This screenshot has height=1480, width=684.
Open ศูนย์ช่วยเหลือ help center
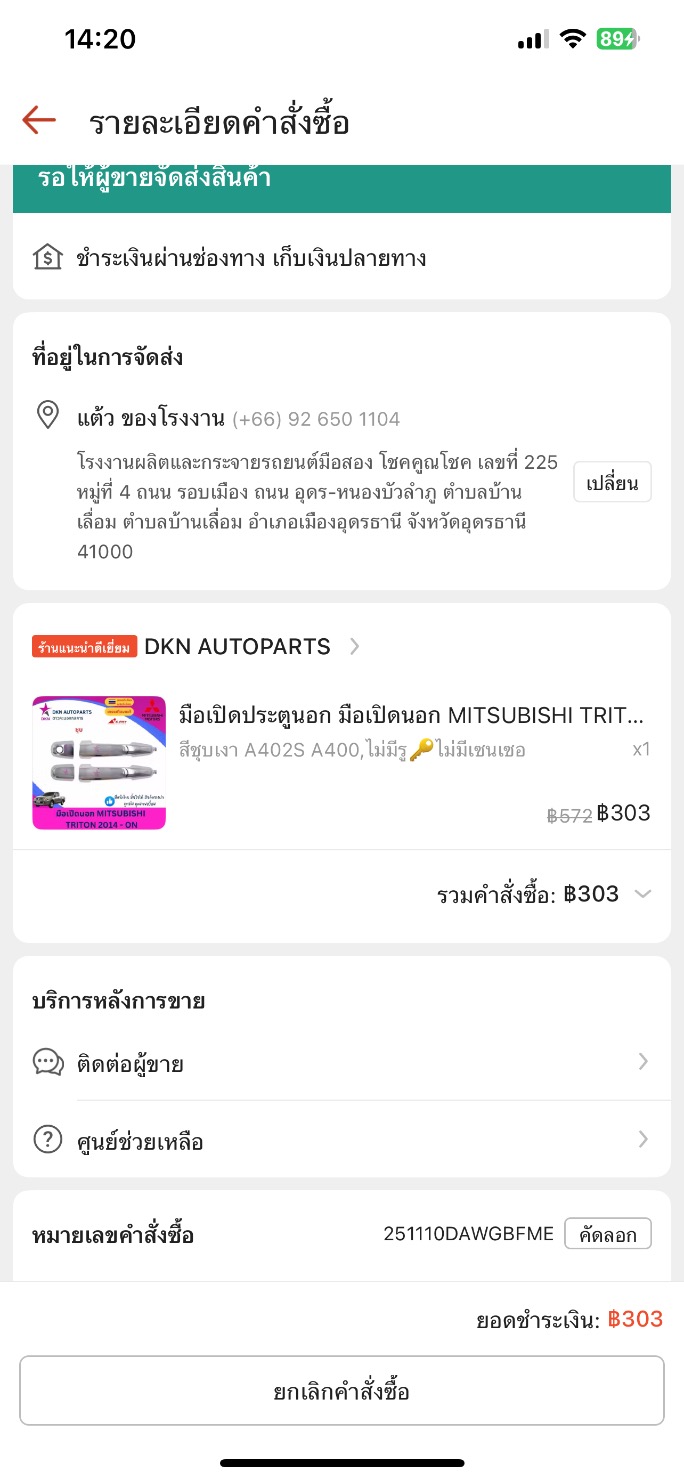click(341, 1140)
